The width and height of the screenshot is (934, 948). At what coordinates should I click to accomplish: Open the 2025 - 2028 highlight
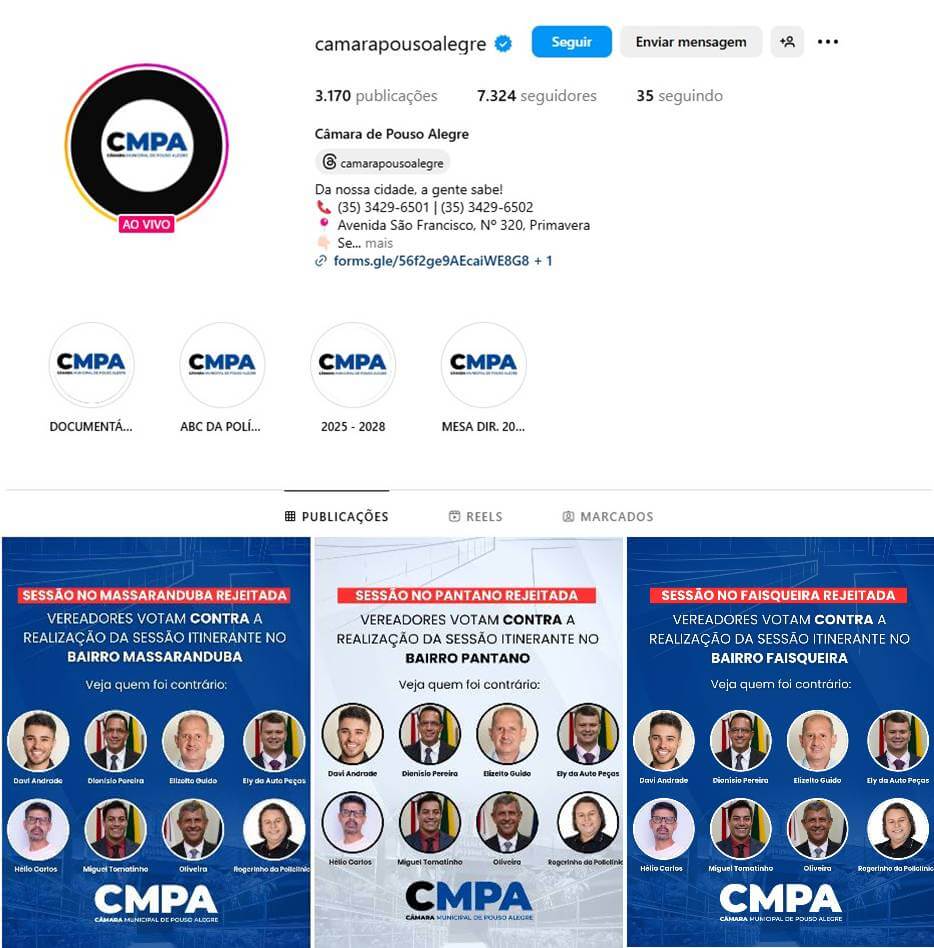click(353, 365)
